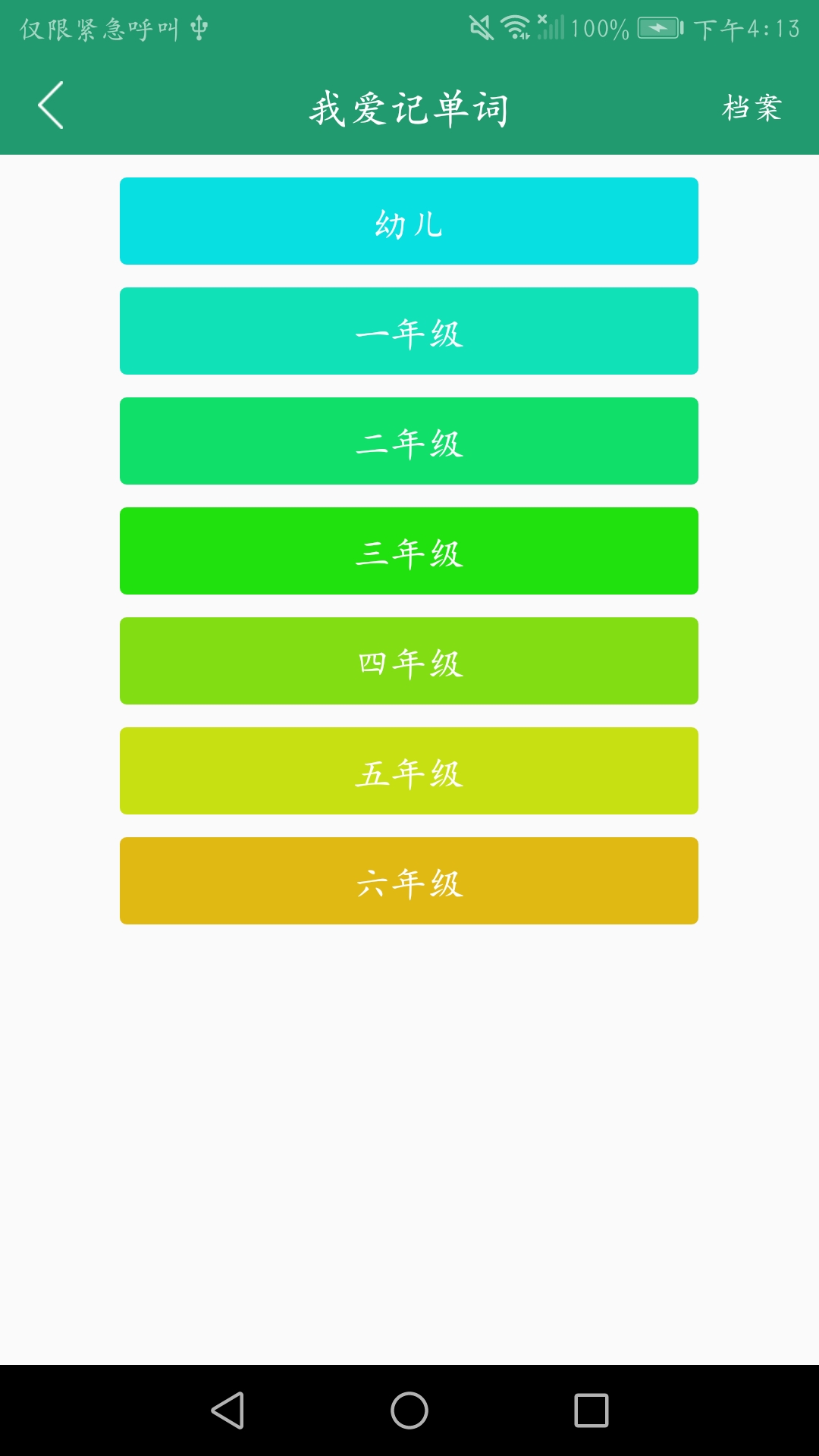Select the 幼儿 level

[409, 221]
